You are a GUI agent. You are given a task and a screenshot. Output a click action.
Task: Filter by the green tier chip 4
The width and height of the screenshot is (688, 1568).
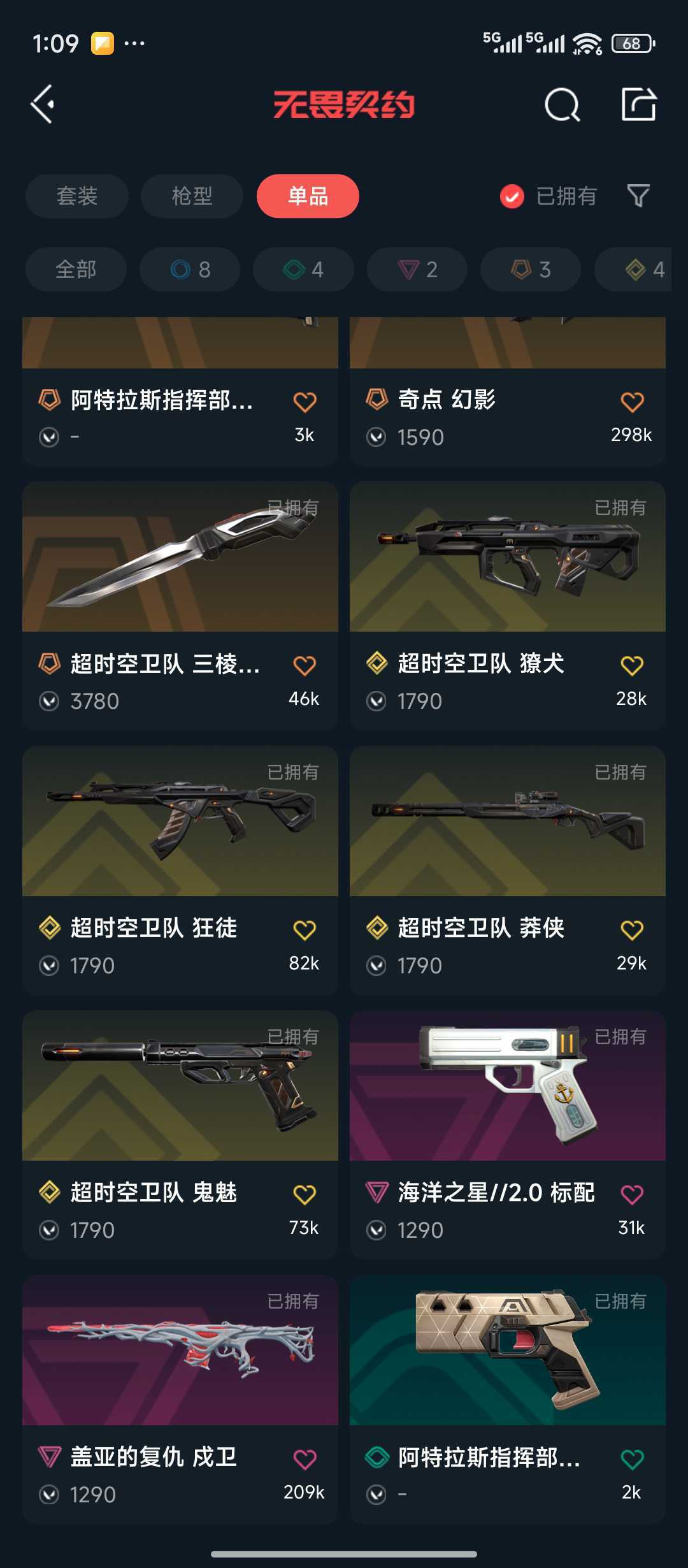click(303, 270)
